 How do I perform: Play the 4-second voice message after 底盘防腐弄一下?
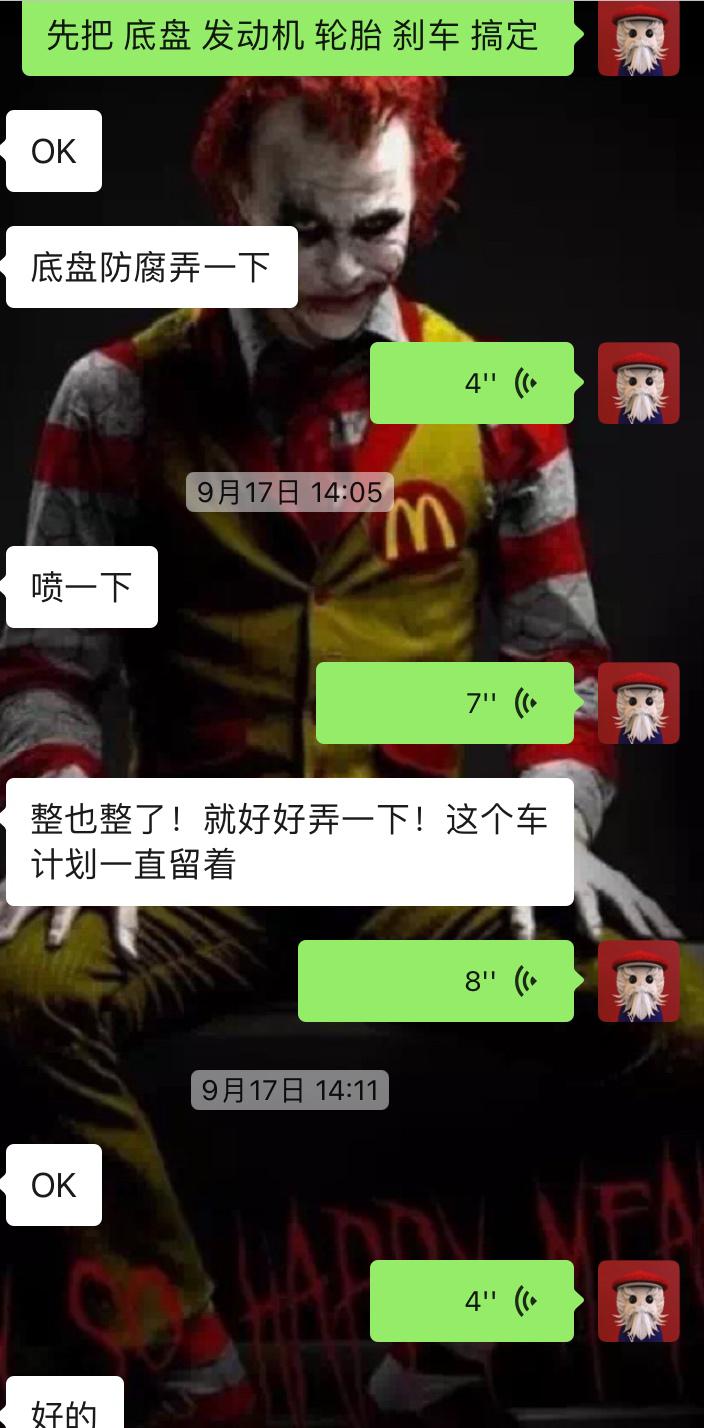pos(473,383)
